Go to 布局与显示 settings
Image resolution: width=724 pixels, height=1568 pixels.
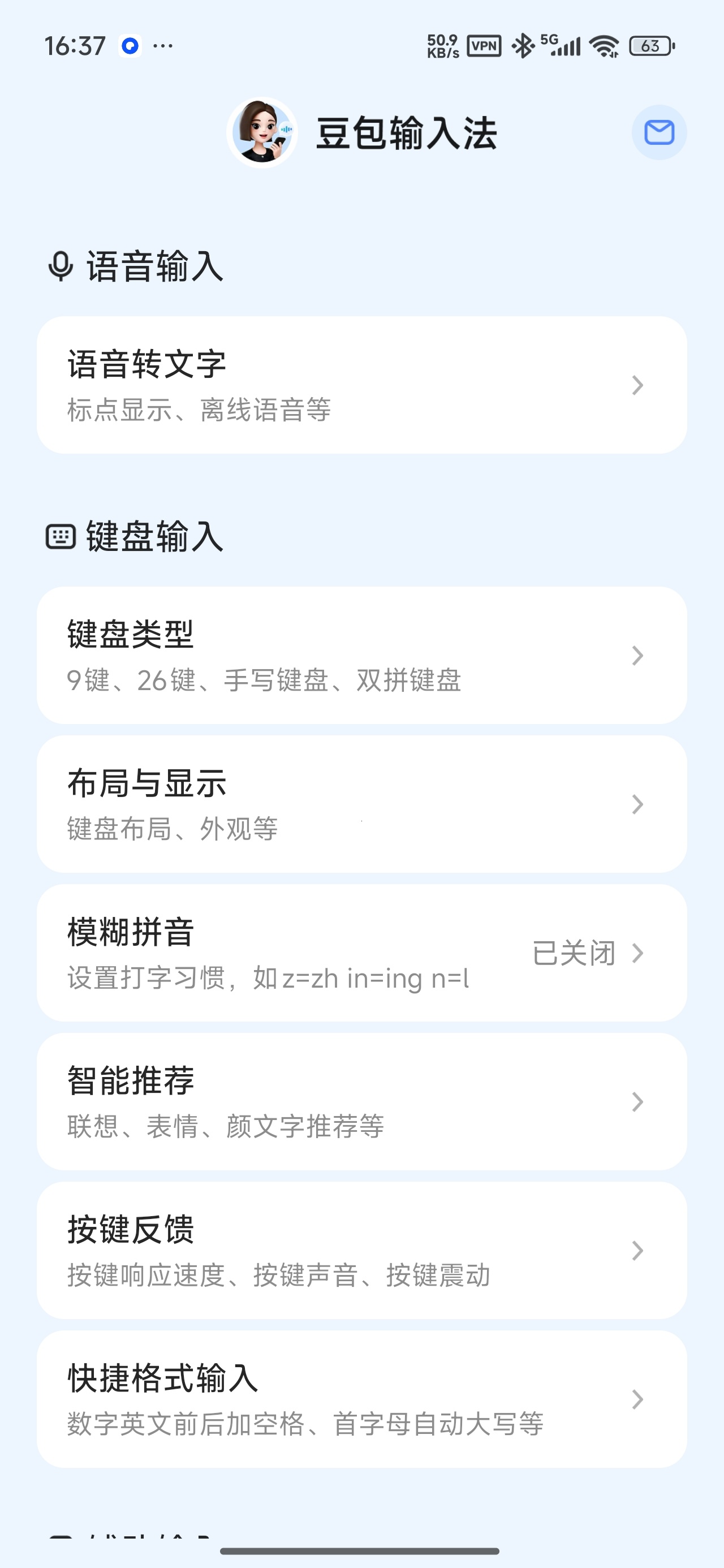coord(361,804)
